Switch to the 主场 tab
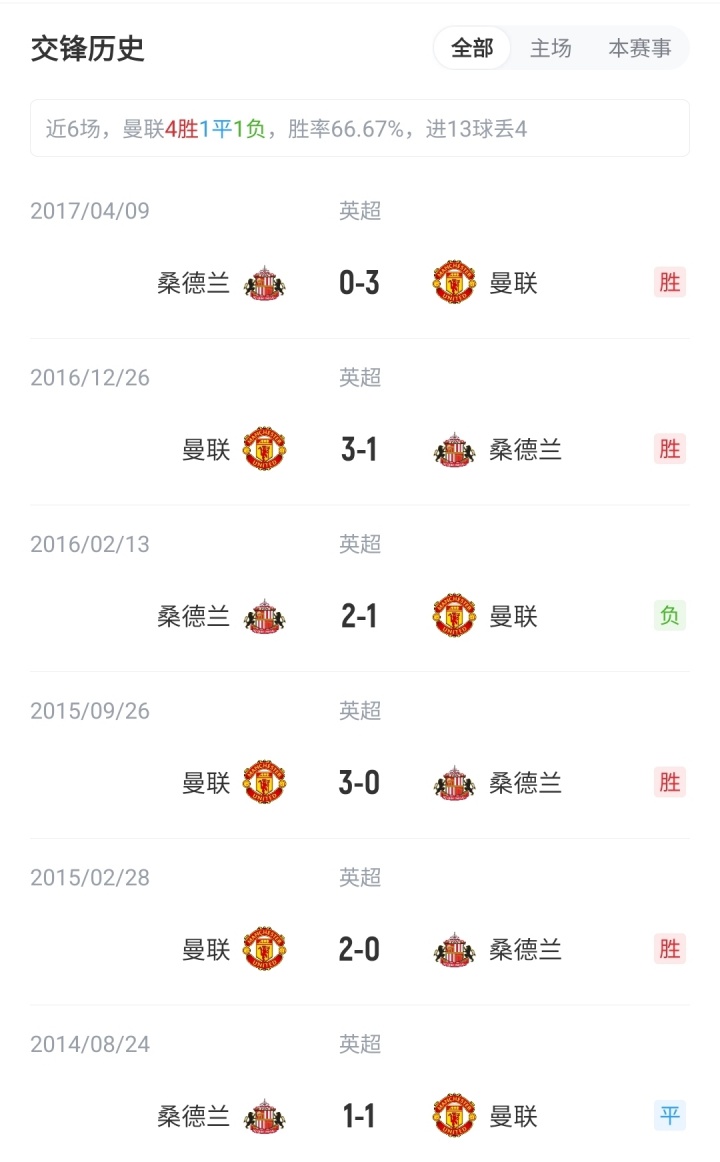 (550, 48)
